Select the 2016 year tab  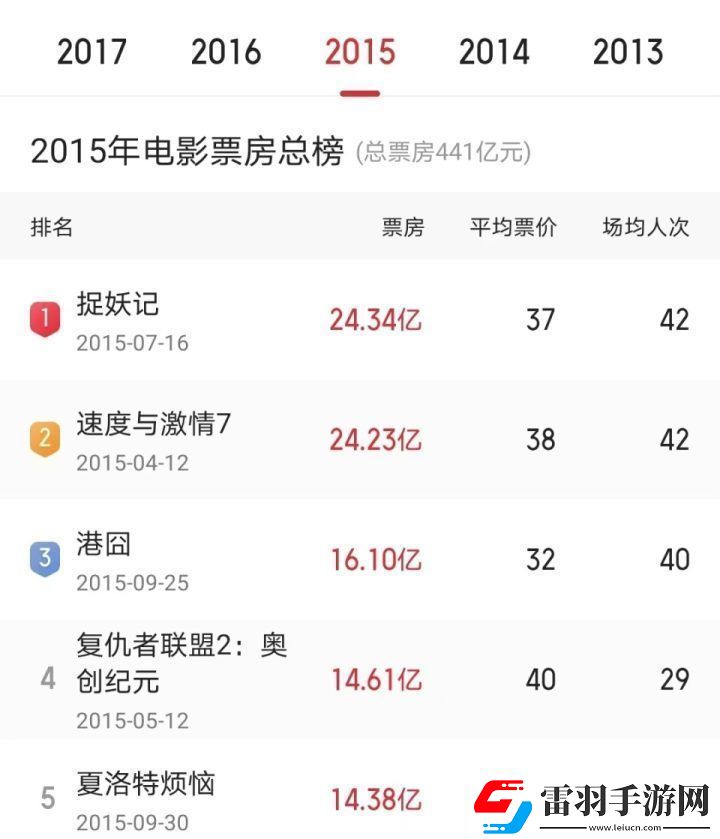click(x=226, y=52)
